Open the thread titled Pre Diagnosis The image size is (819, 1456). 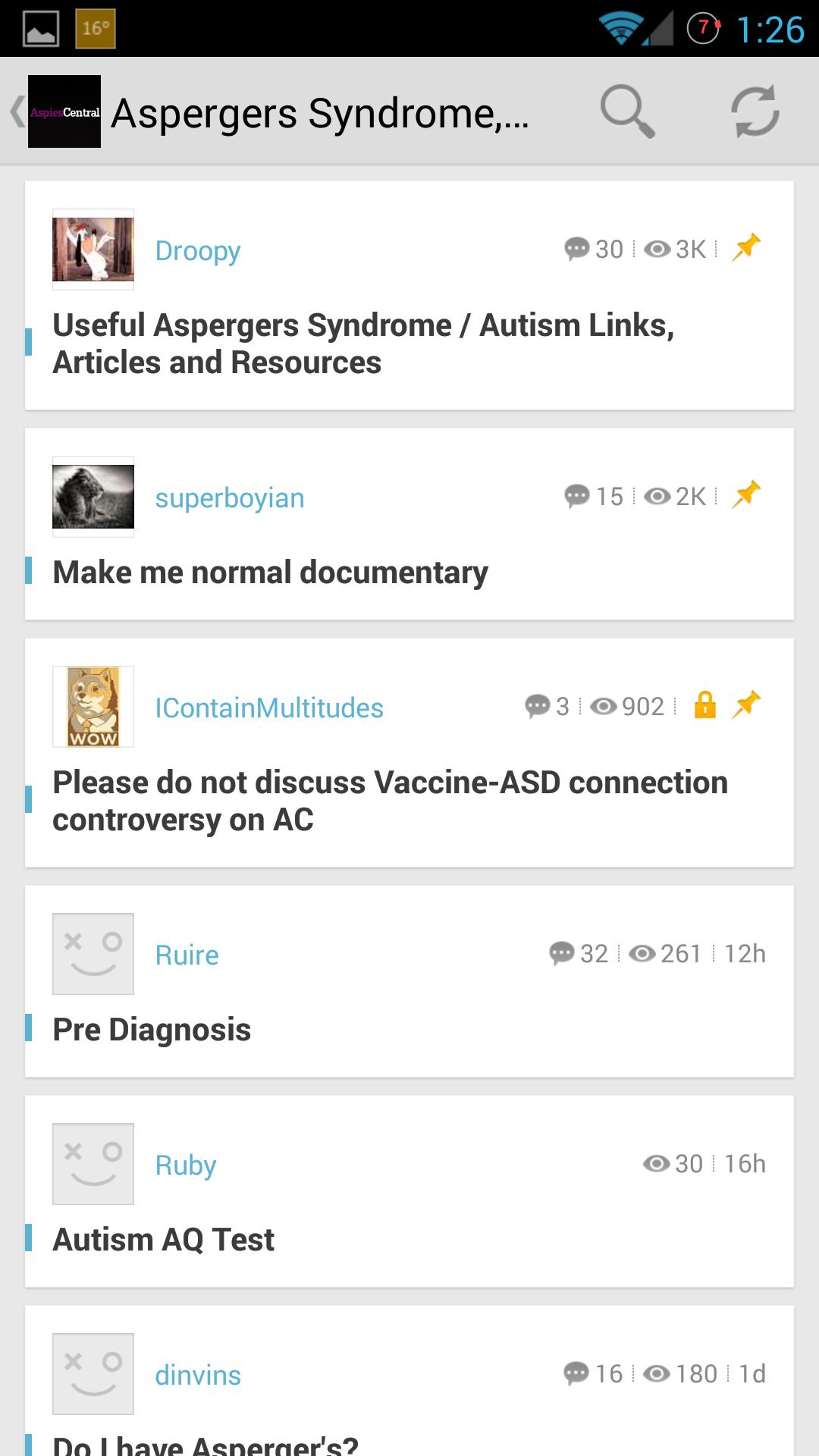[x=152, y=1029]
